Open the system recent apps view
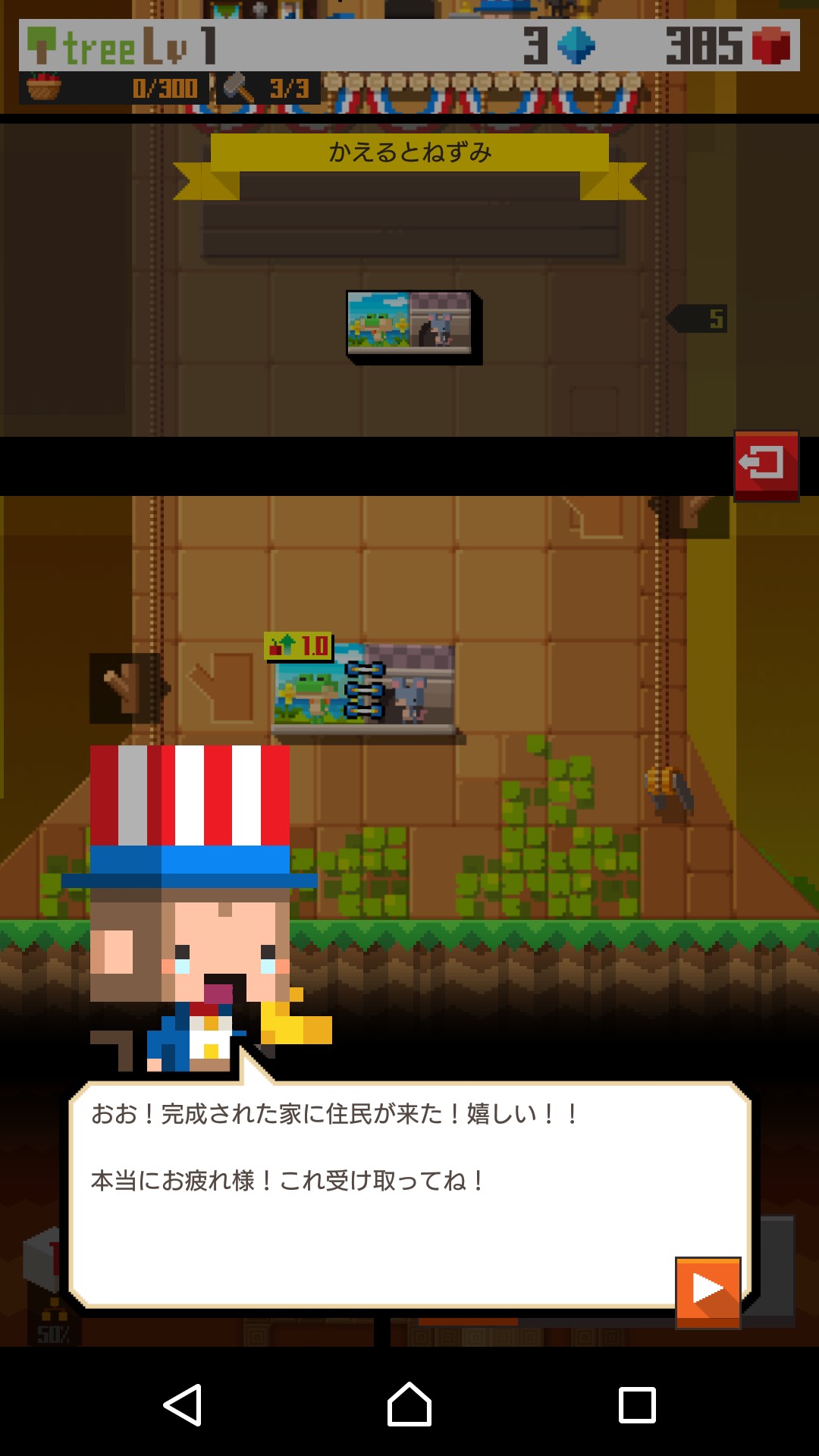Viewport: 819px width, 1456px height. [637, 1404]
